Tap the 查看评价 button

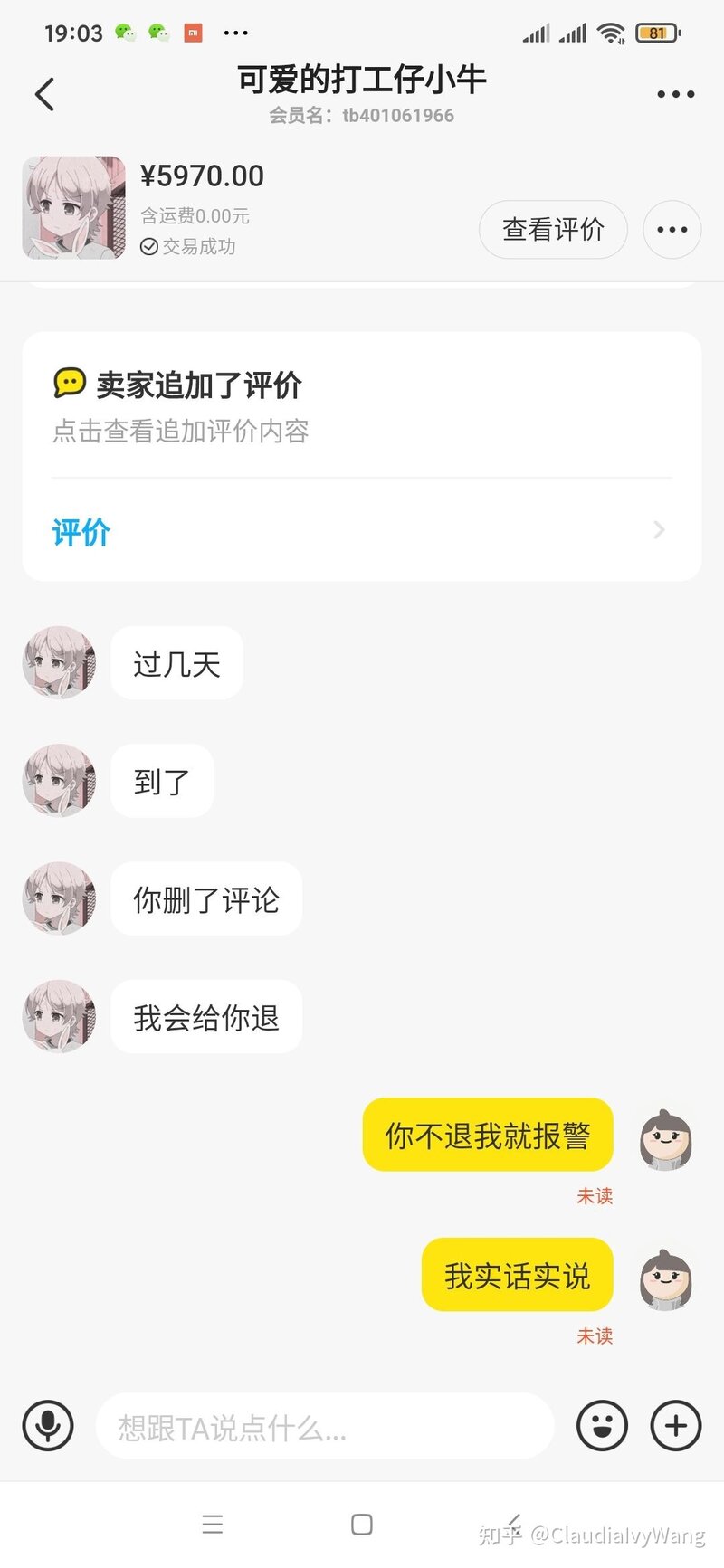(x=553, y=230)
